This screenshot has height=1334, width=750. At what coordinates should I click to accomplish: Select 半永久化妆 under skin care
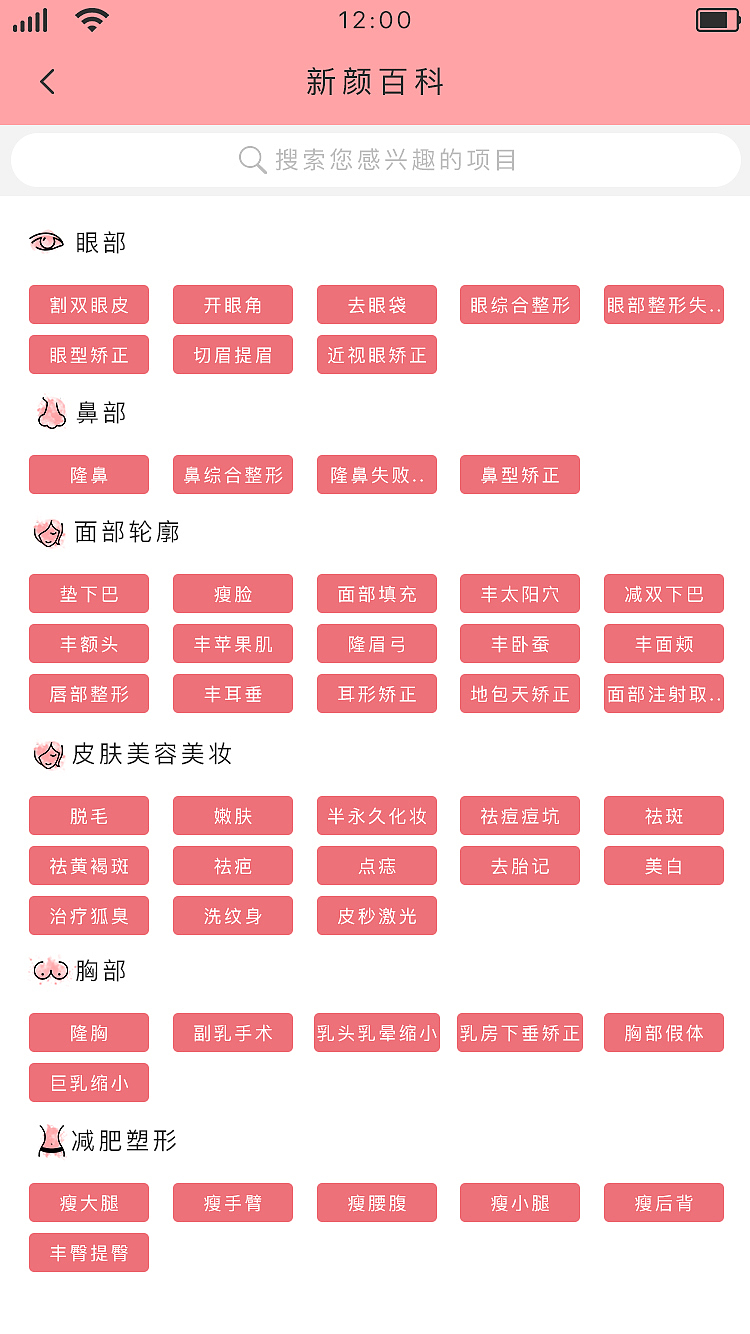click(x=377, y=815)
